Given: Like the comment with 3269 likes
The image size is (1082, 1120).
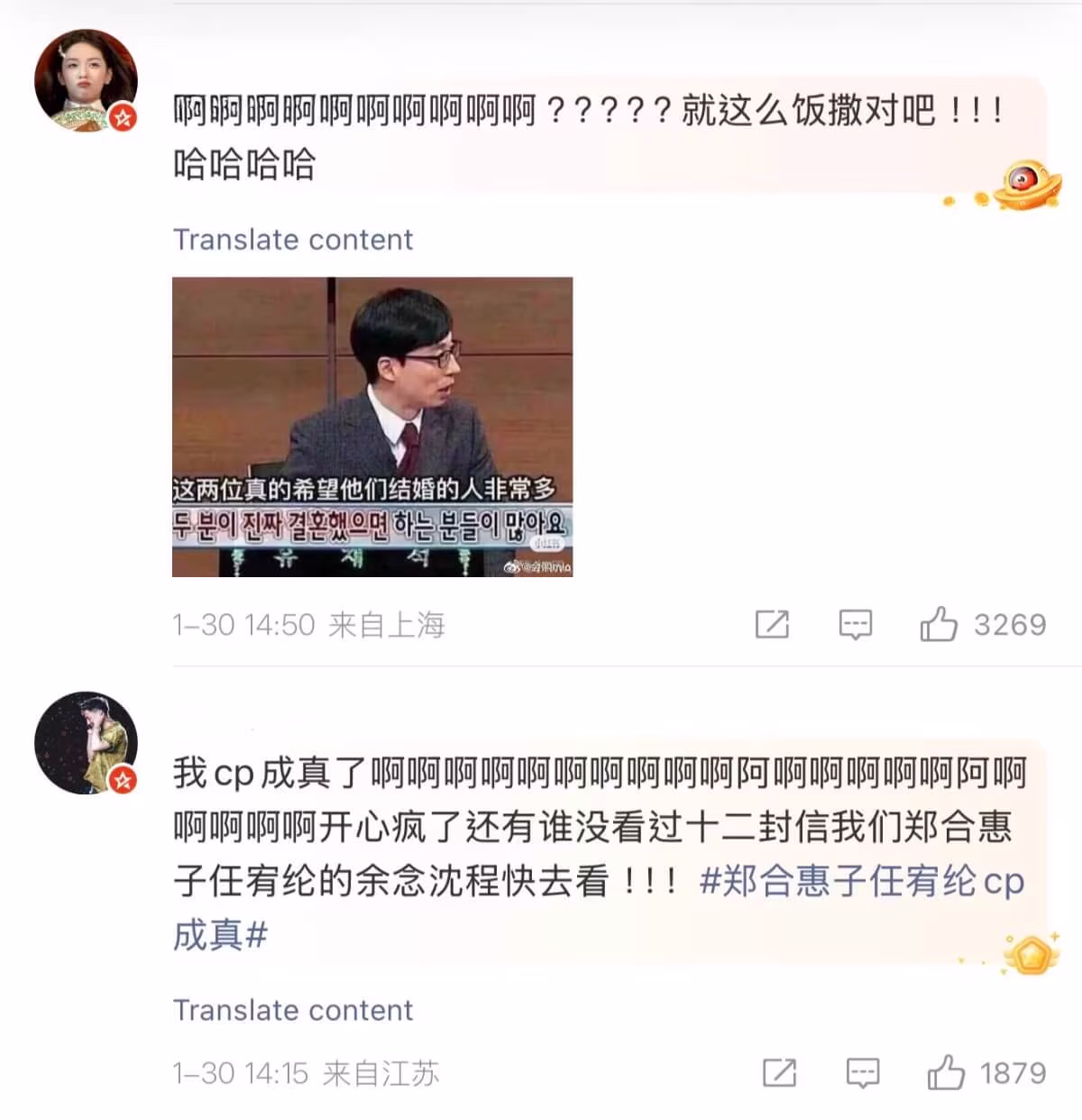Looking at the screenshot, I should coord(939,624).
